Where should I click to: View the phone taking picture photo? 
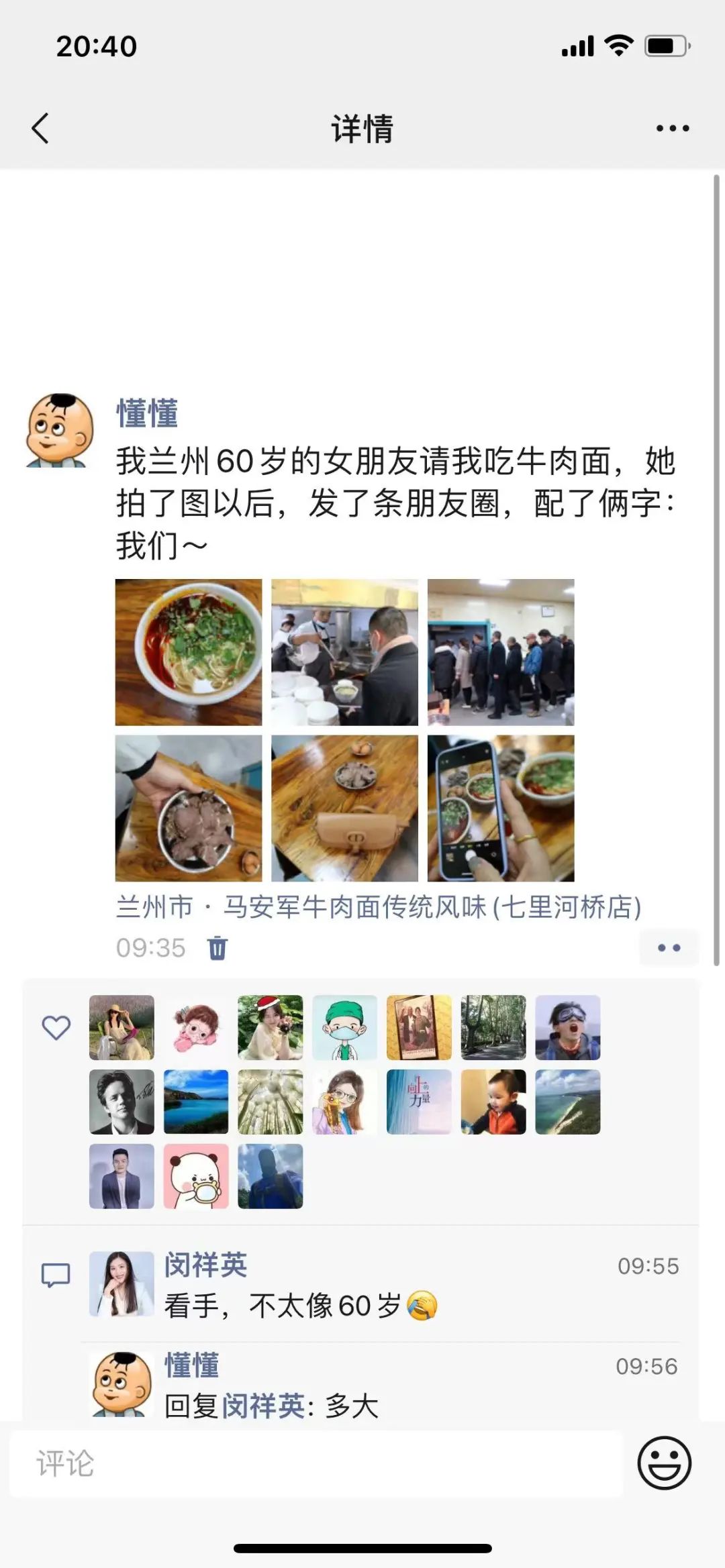(501, 808)
